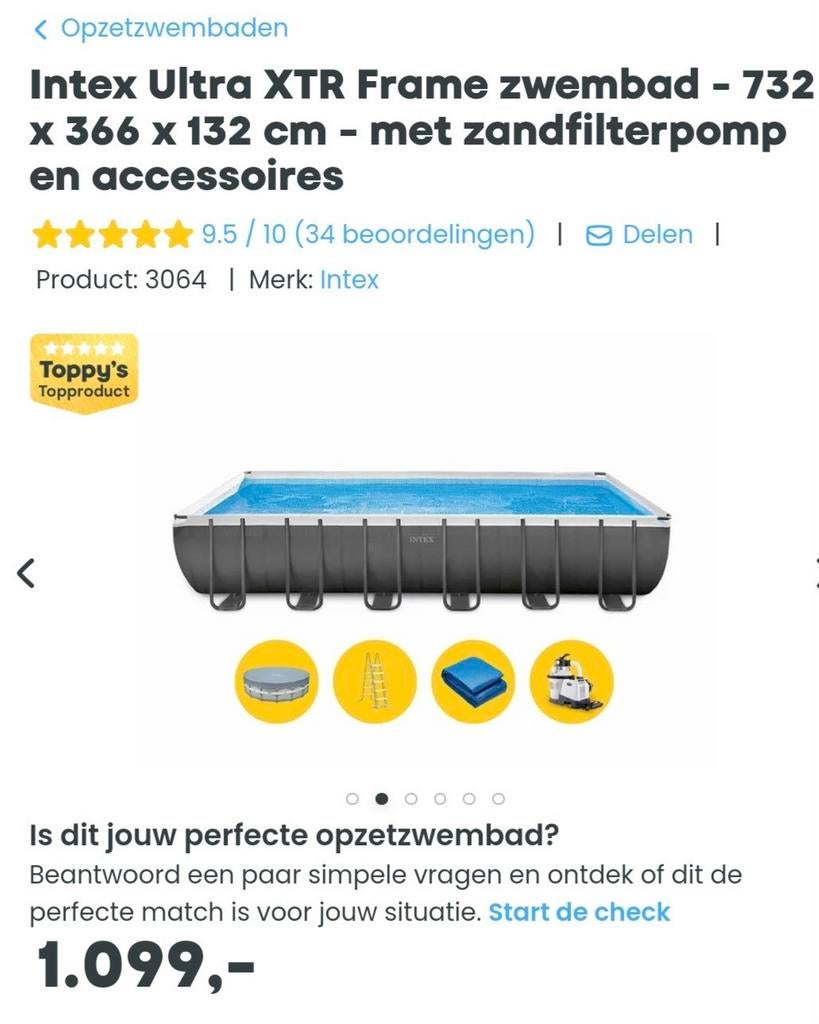
Task: Select the last carousel dot
Action: click(x=496, y=798)
